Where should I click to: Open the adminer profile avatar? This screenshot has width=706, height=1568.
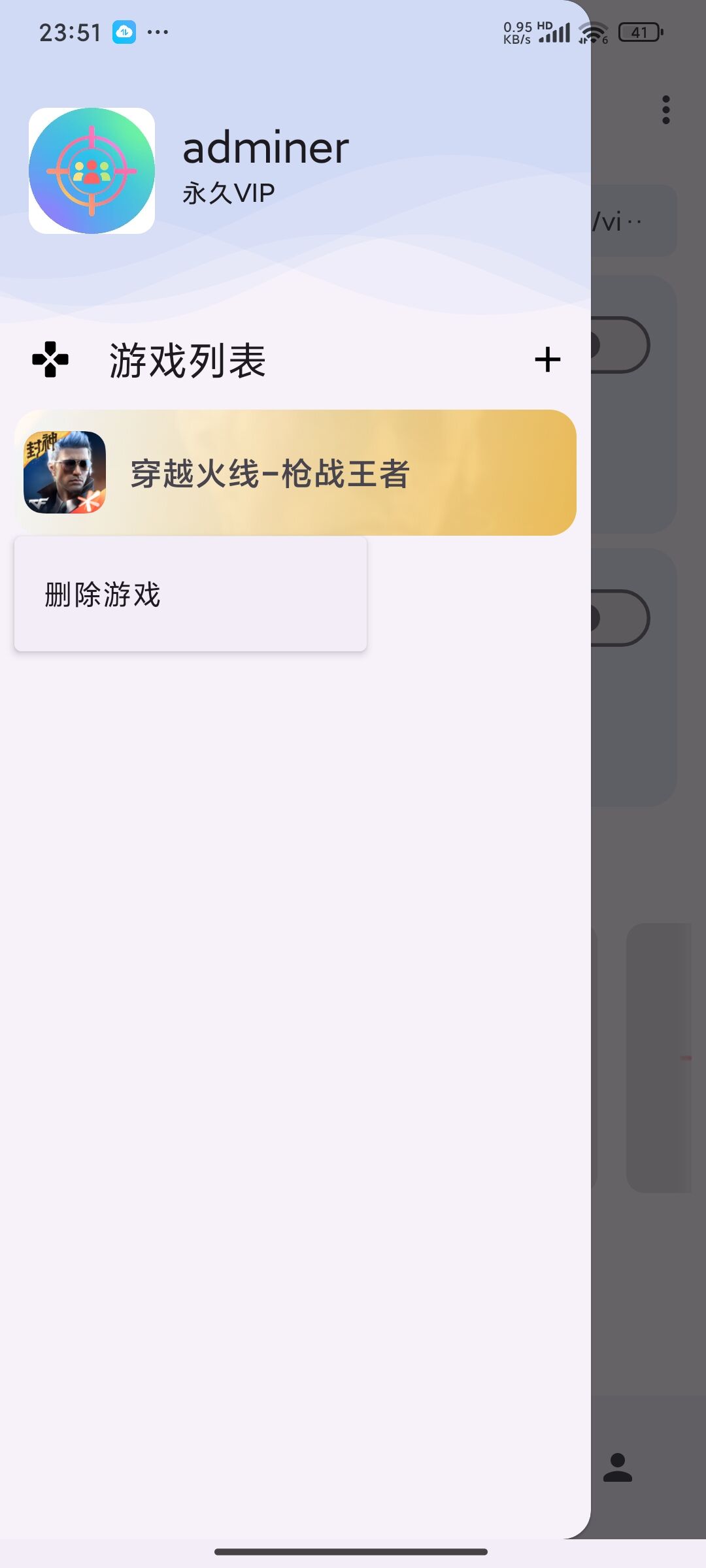[x=92, y=171]
